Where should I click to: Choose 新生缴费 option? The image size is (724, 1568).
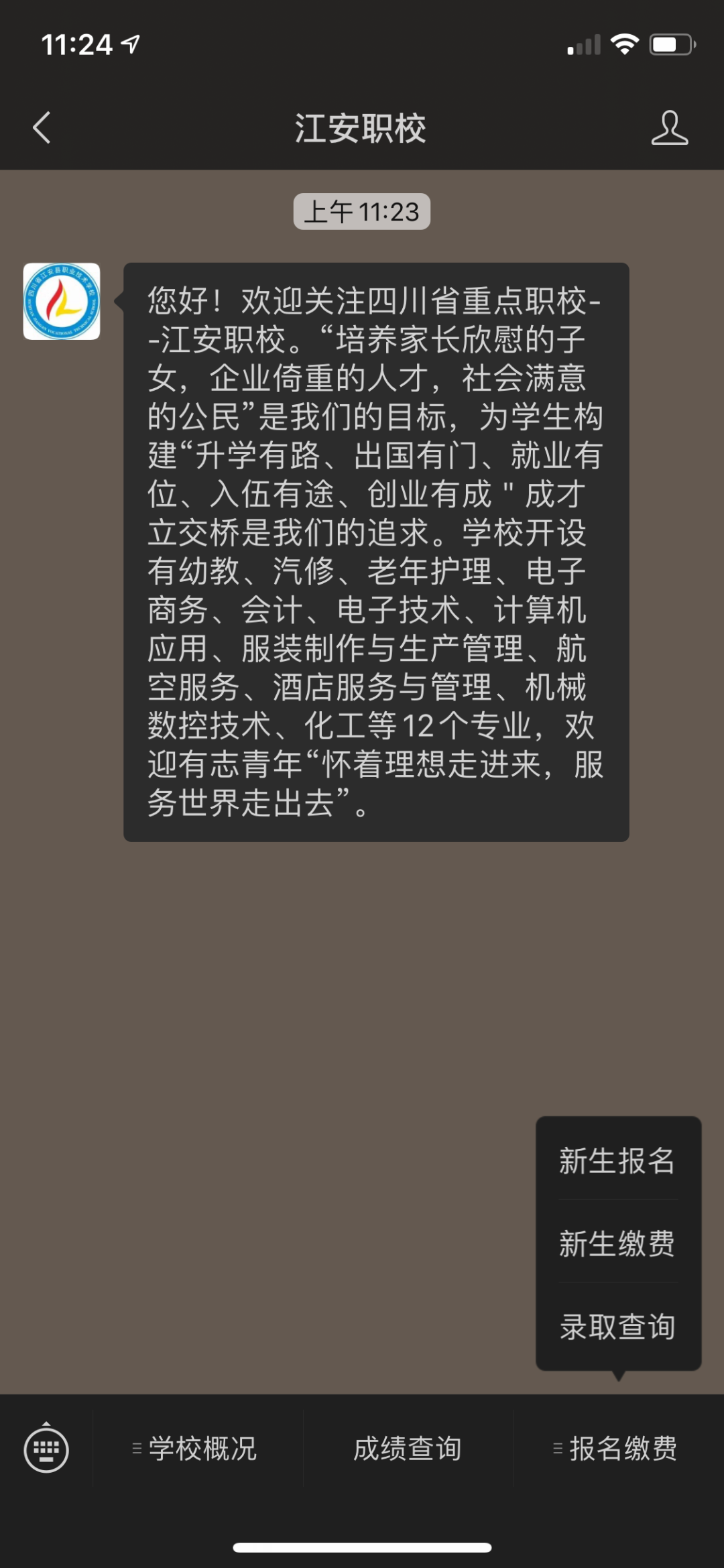point(617,1244)
